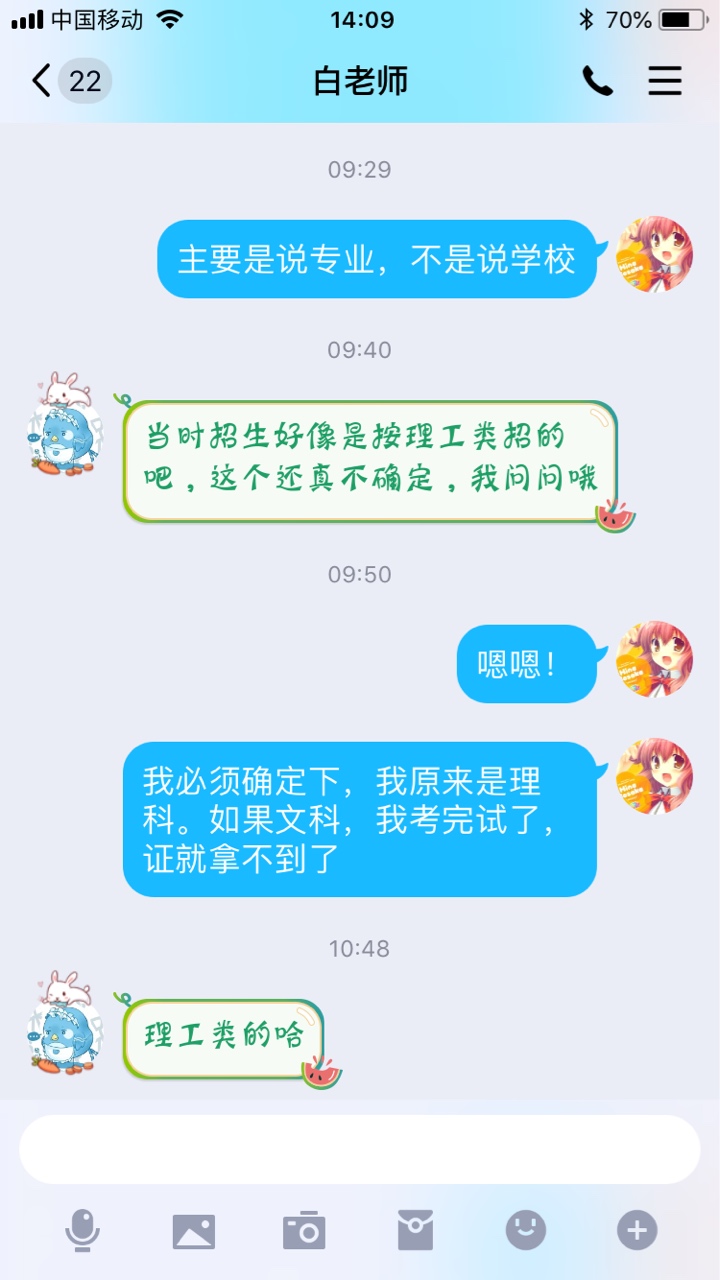This screenshot has width=720, height=1280.
Task: Open the photo gallery picker
Action: tap(193, 1230)
